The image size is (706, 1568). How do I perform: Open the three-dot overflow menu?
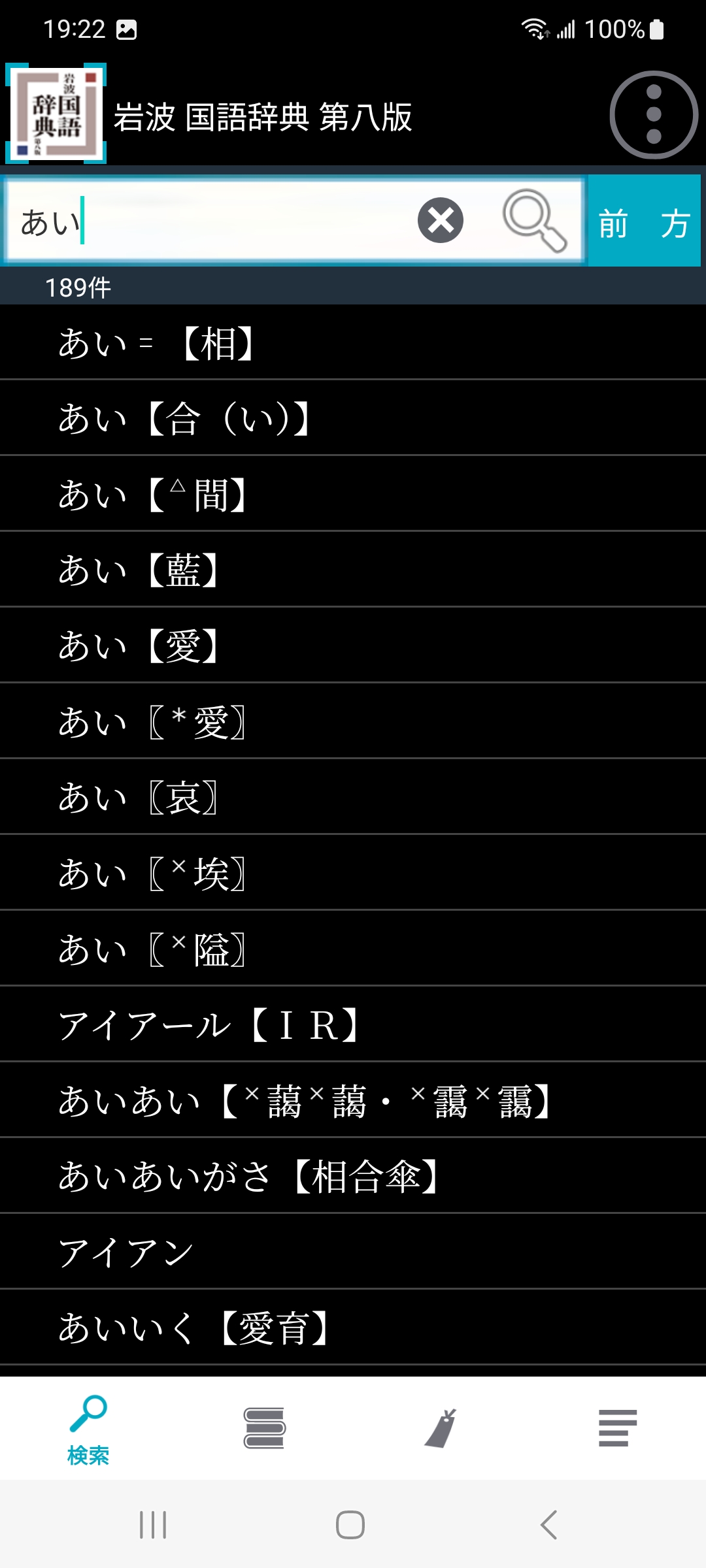[x=654, y=115]
